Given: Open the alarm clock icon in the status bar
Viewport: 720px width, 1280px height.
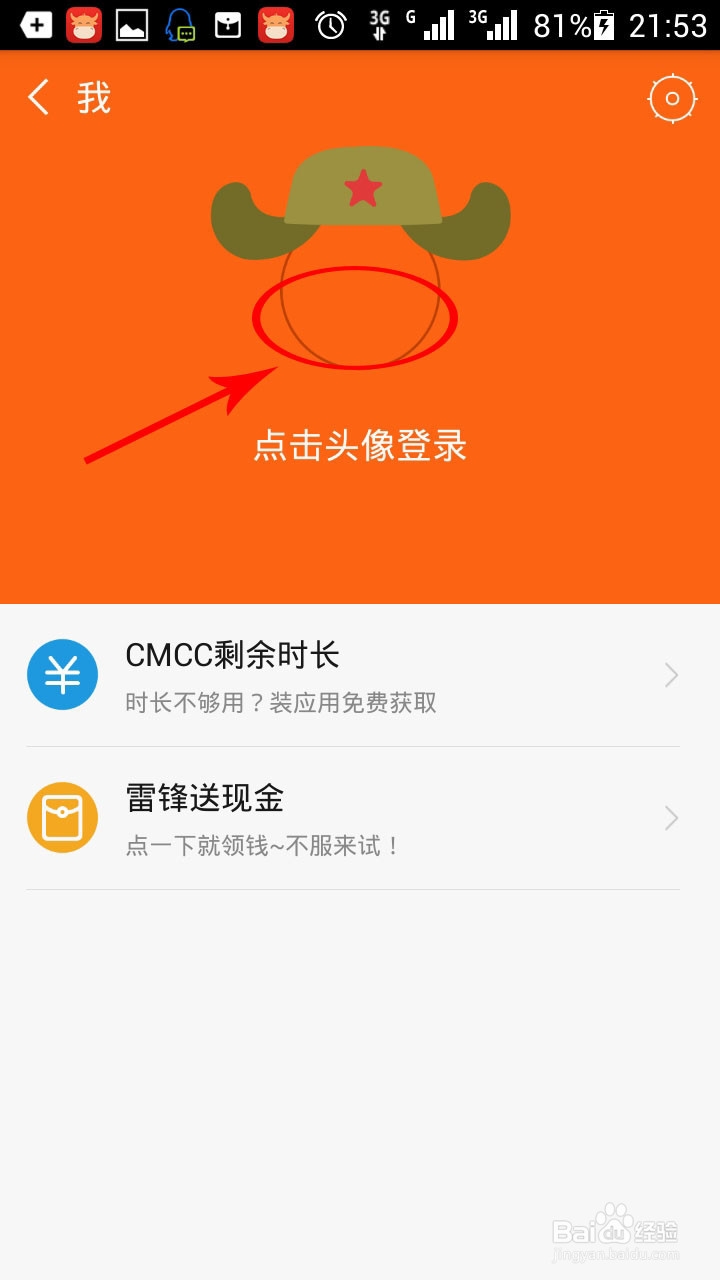Looking at the screenshot, I should pos(331,23).
